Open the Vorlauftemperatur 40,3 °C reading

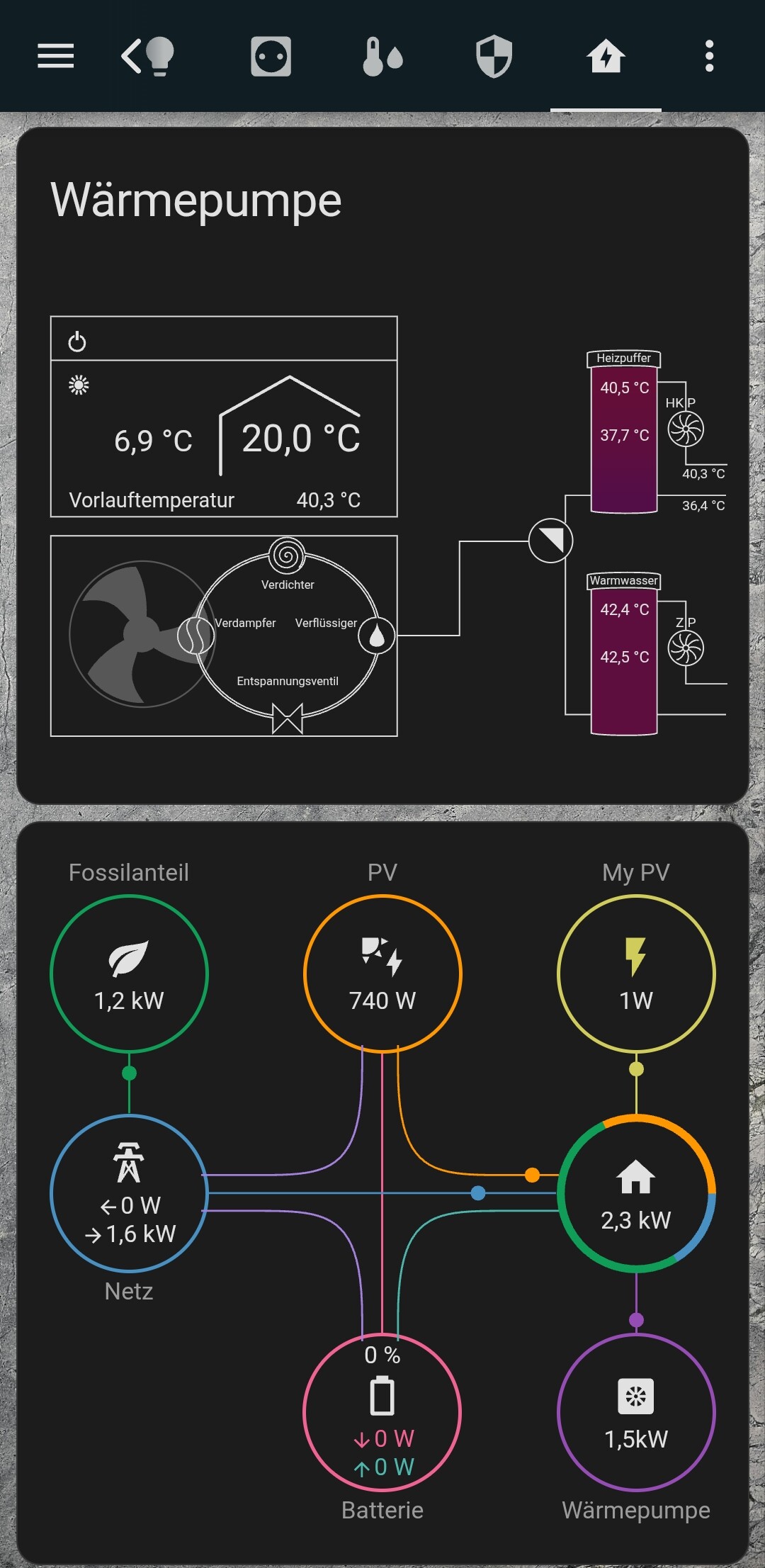[328, 500]
